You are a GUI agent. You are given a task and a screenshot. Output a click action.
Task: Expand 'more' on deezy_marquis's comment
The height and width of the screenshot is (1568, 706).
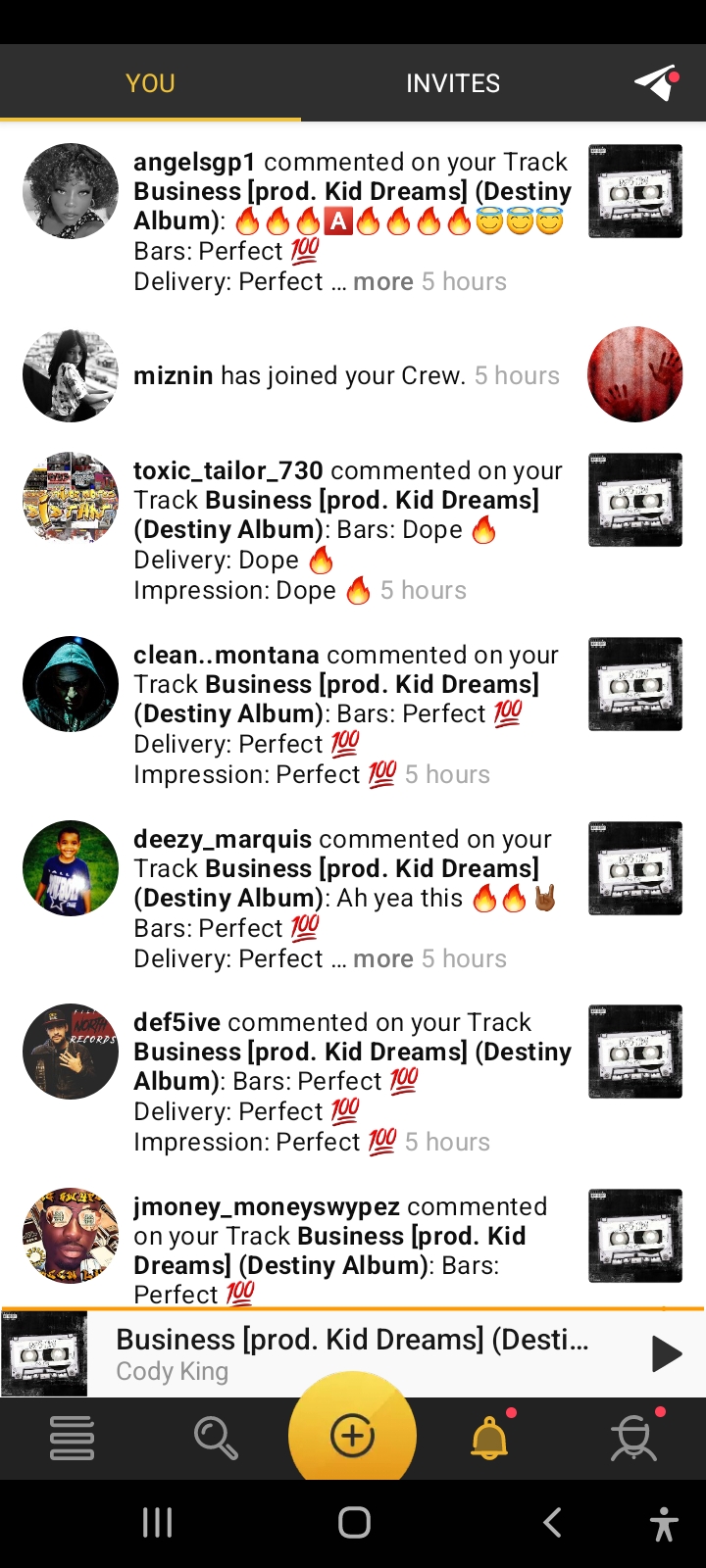382,959
